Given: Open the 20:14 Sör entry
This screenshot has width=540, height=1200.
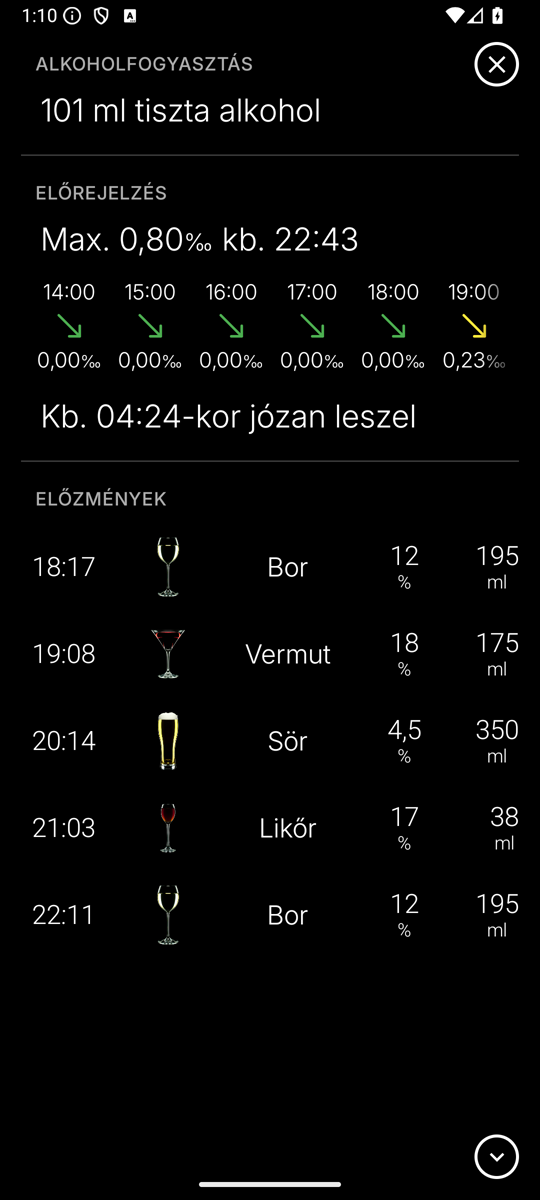Looking at the screenshot, I should click(x=270, y=741).
